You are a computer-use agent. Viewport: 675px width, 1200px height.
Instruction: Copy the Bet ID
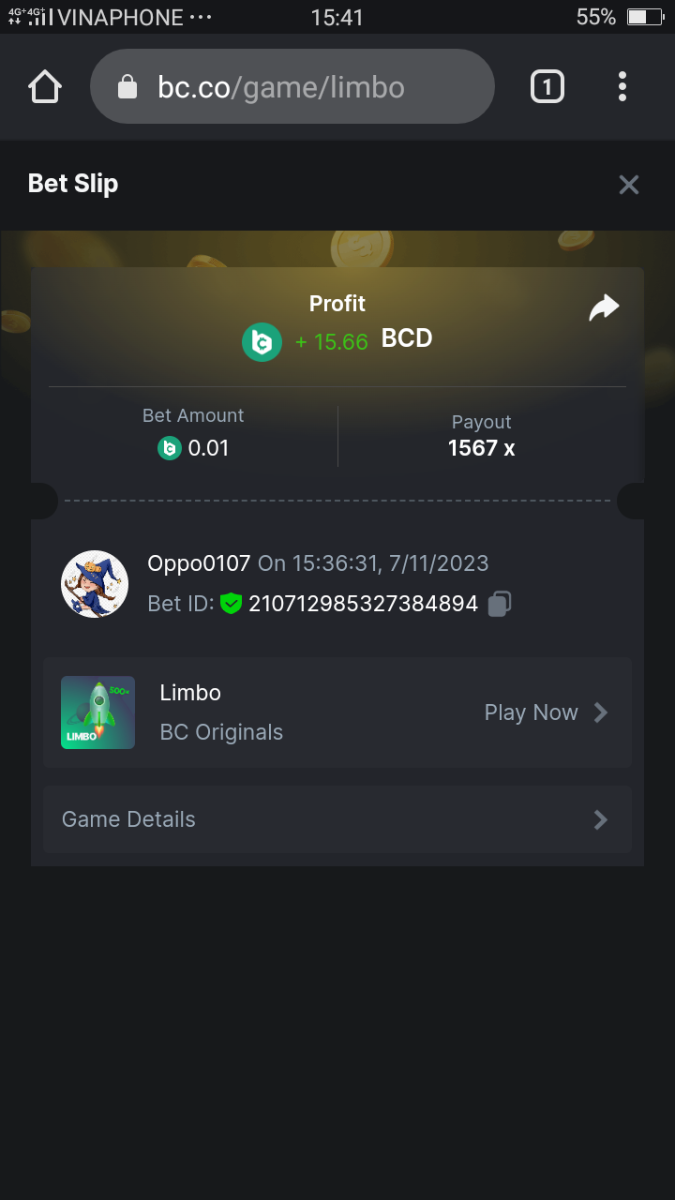click(x=499, y=604)
